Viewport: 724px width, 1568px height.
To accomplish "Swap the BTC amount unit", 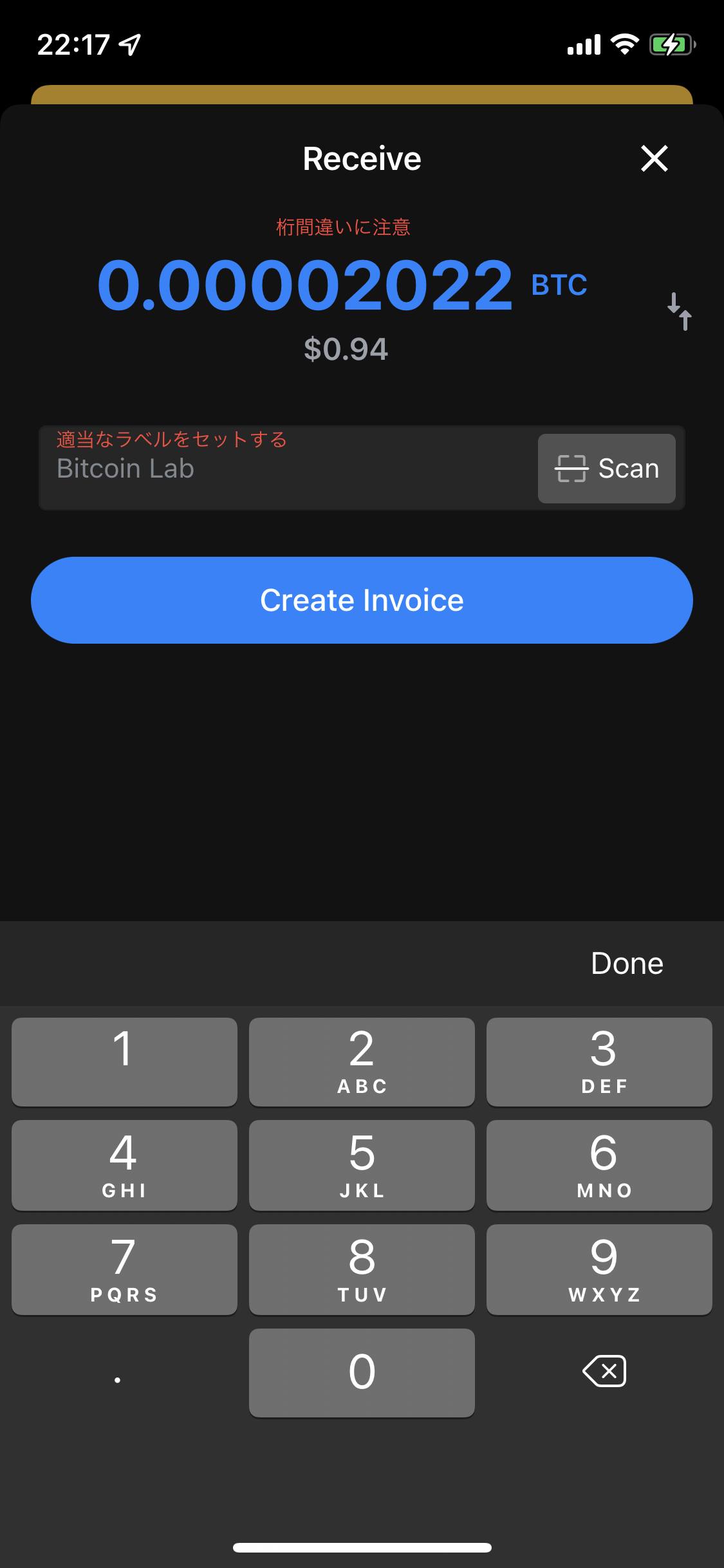I will [680, 312].
